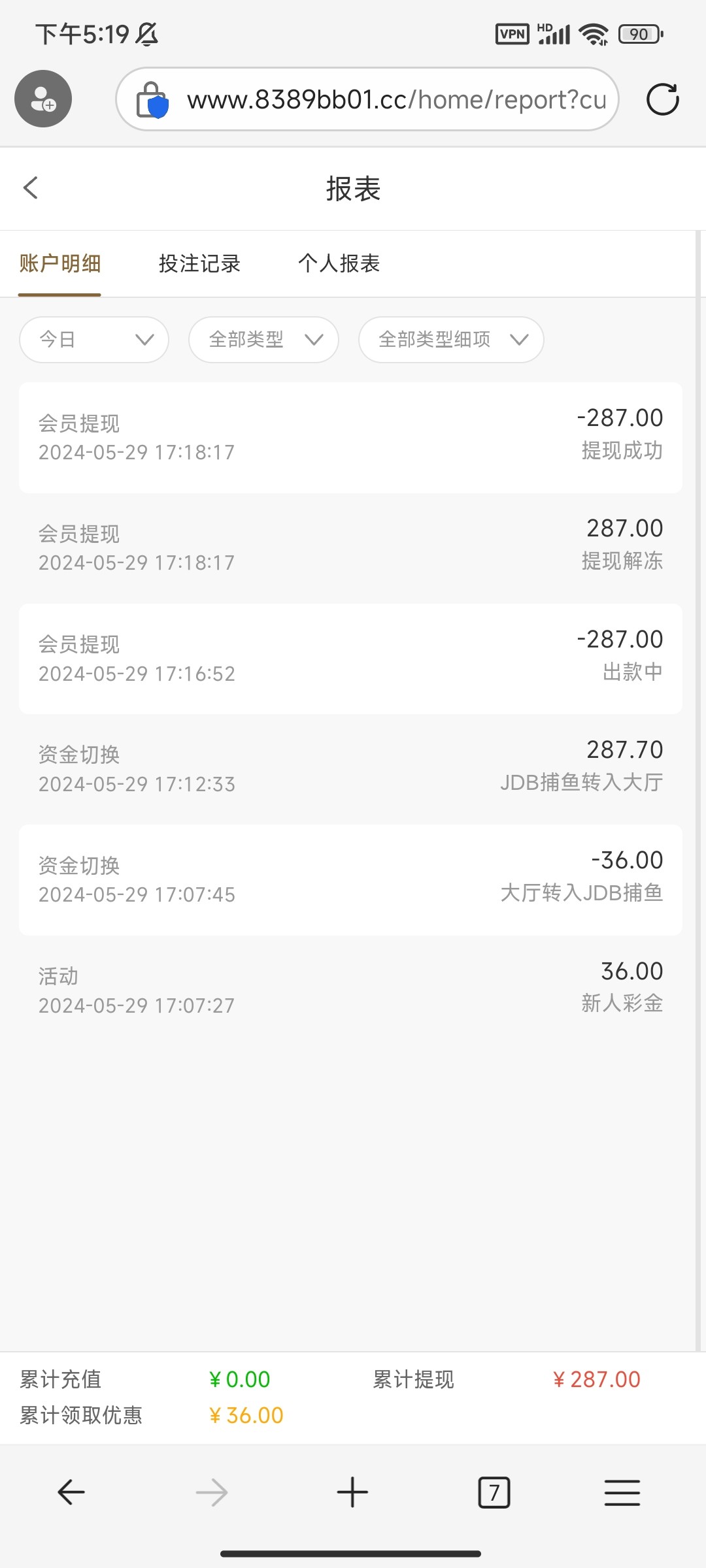Tap the browser back navigation arrow
The image size is (706, 1568).
click(x=71, y=1492)
